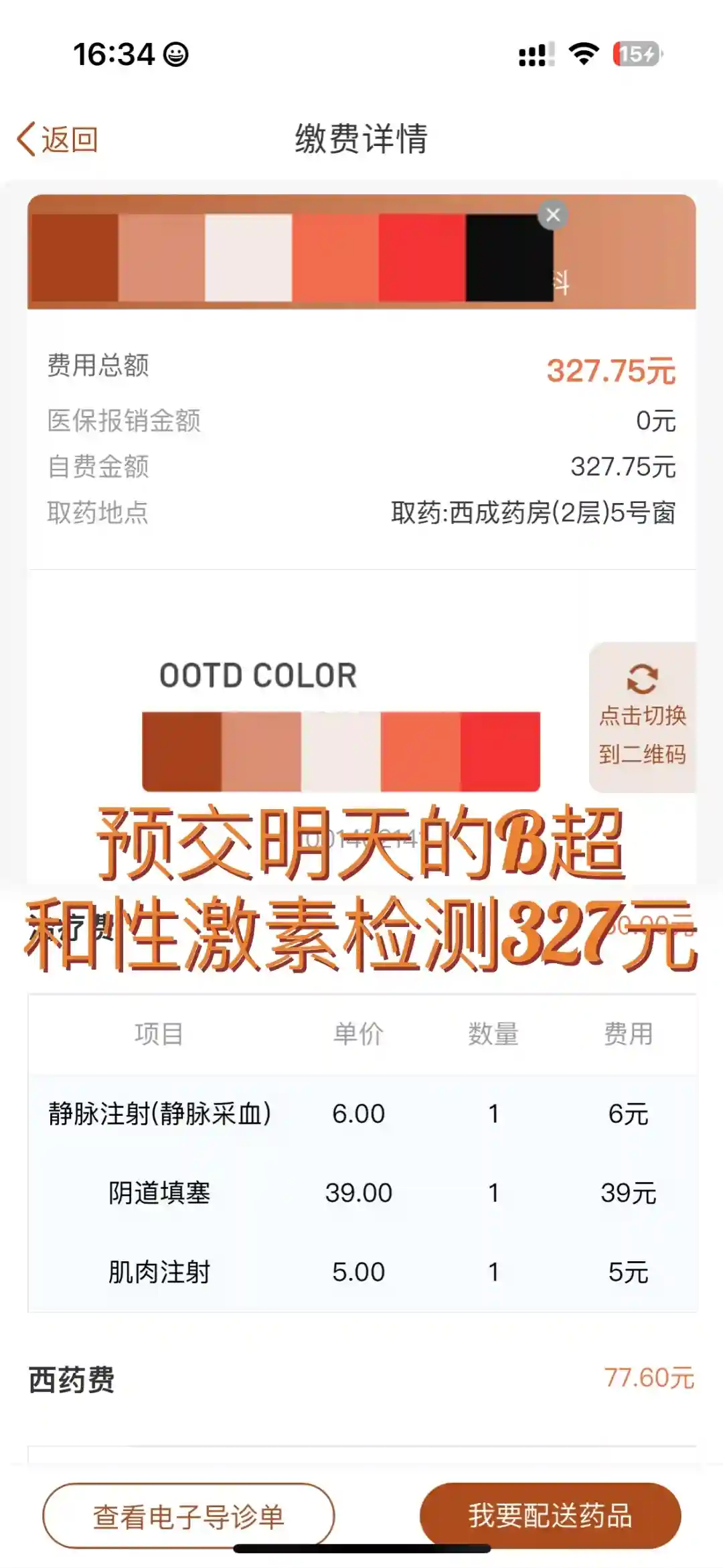Go back using the 返回 button
This screenshot has height=1568, width=723.
(x=58, y=139)
